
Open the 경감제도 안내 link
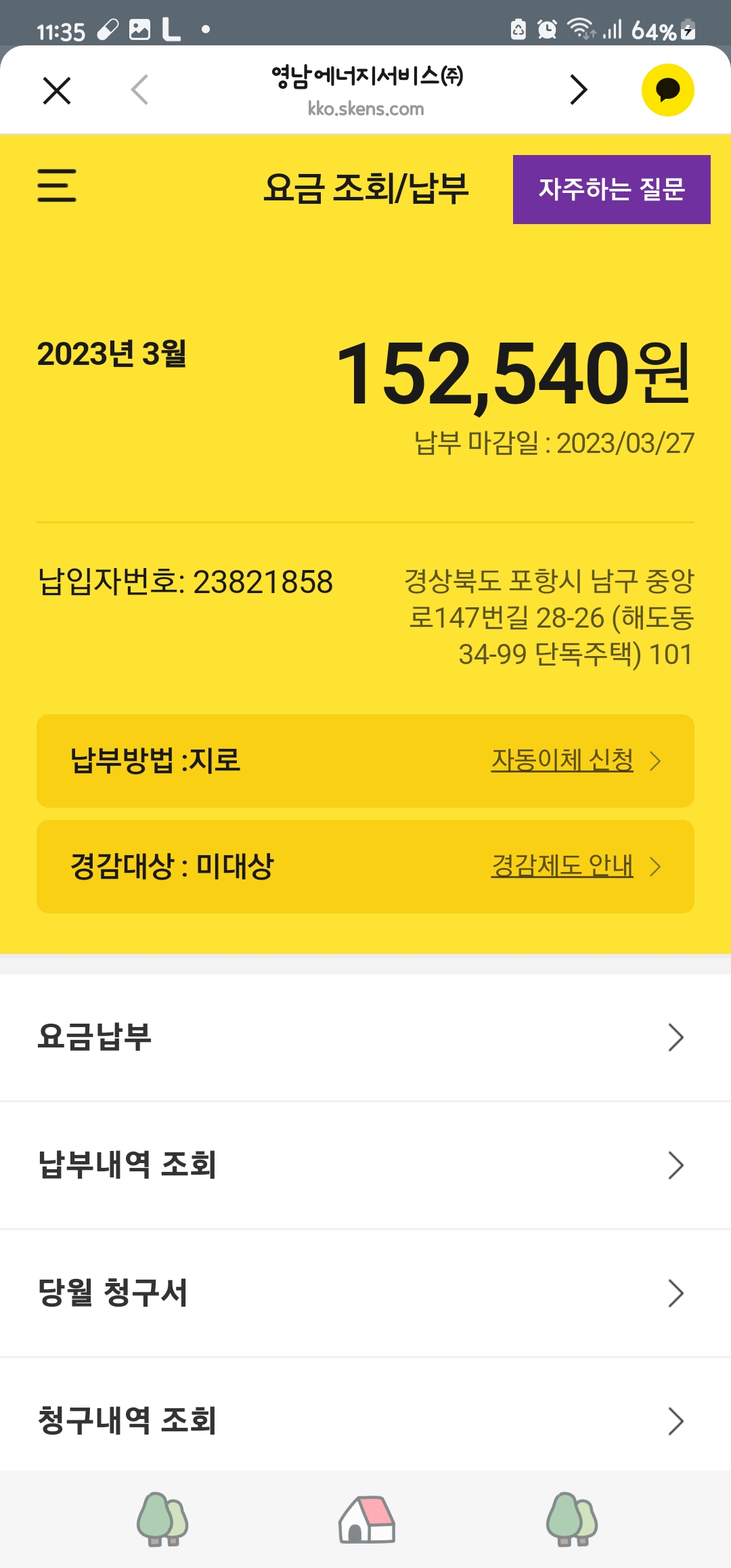(x=562, y=866)
